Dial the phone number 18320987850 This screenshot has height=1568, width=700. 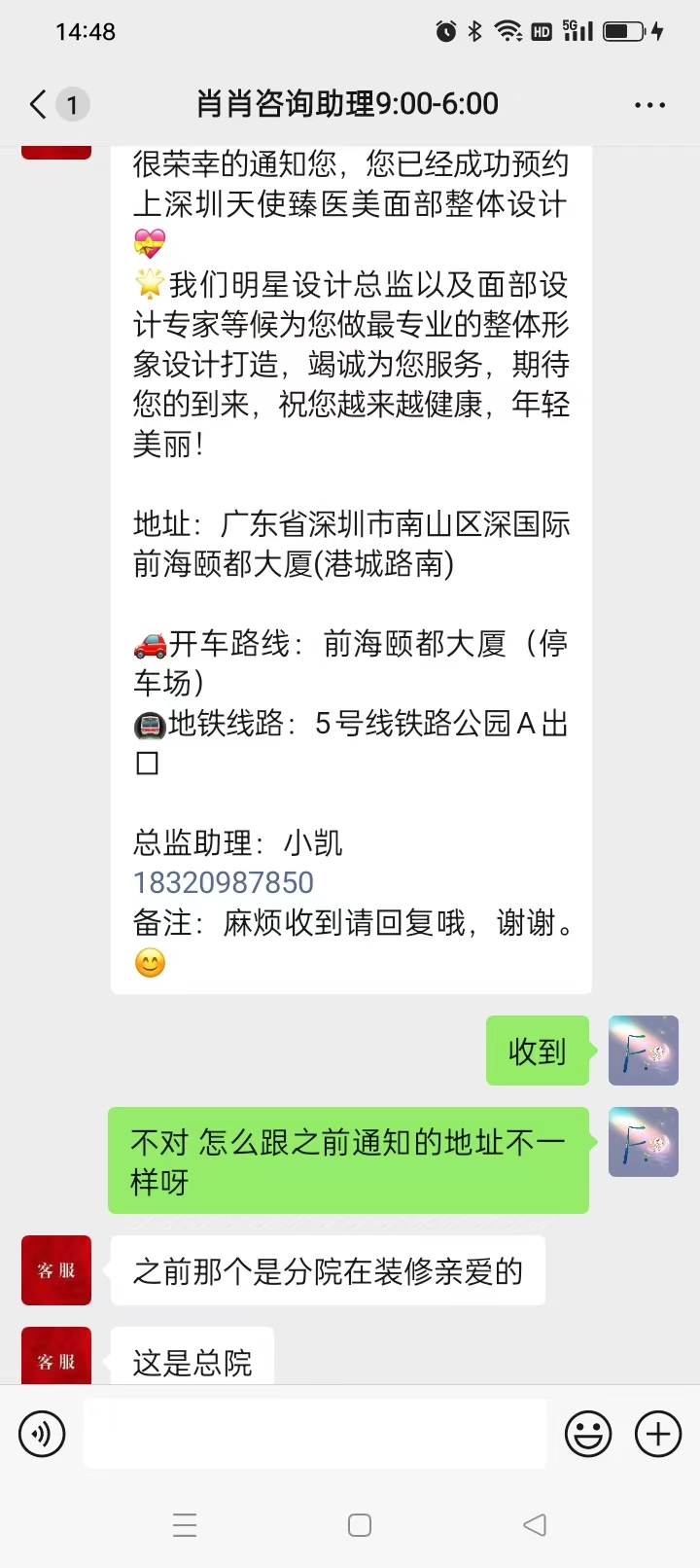coord(222,882)
